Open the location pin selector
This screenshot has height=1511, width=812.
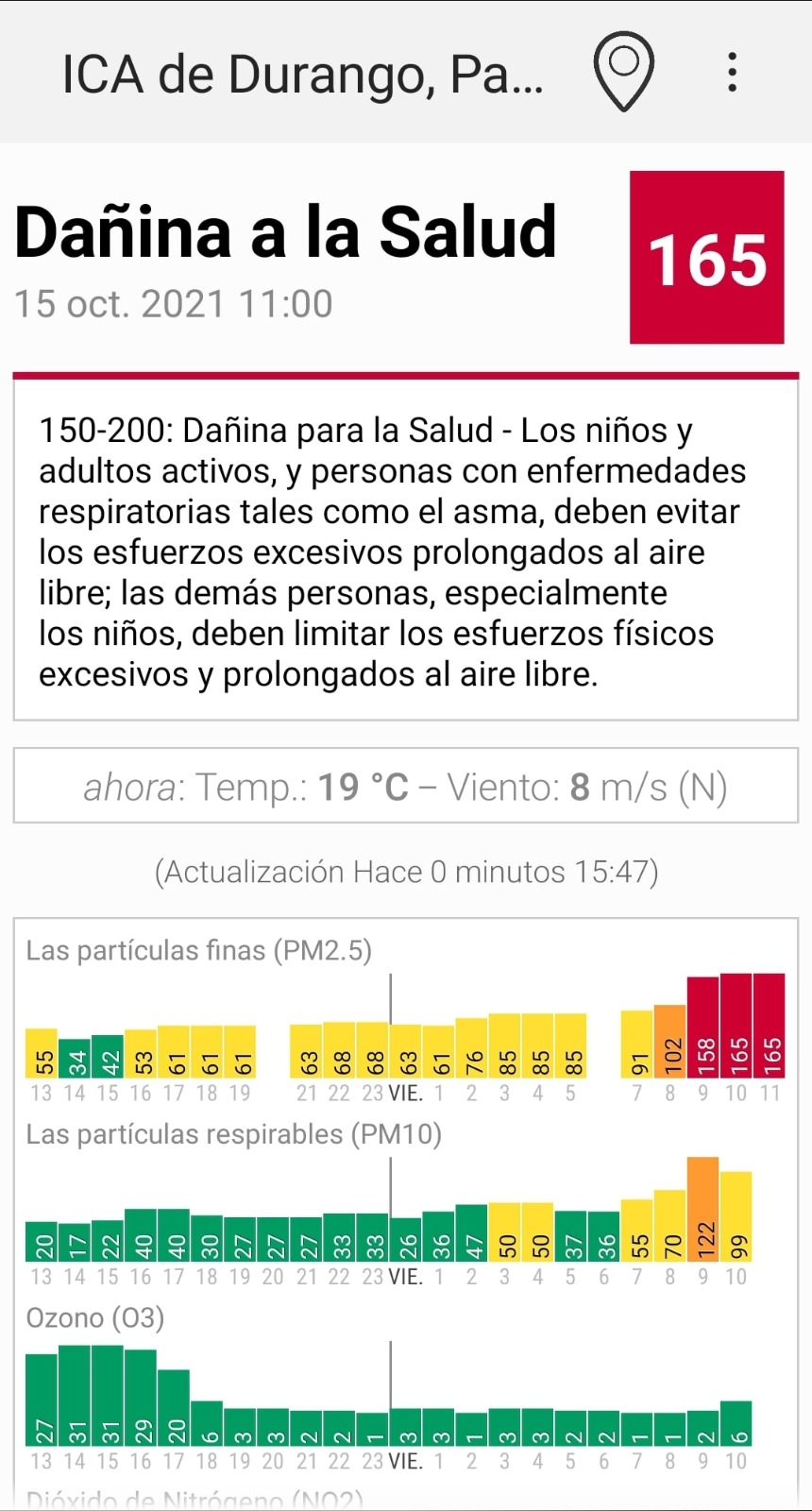[x=623, y=71]
